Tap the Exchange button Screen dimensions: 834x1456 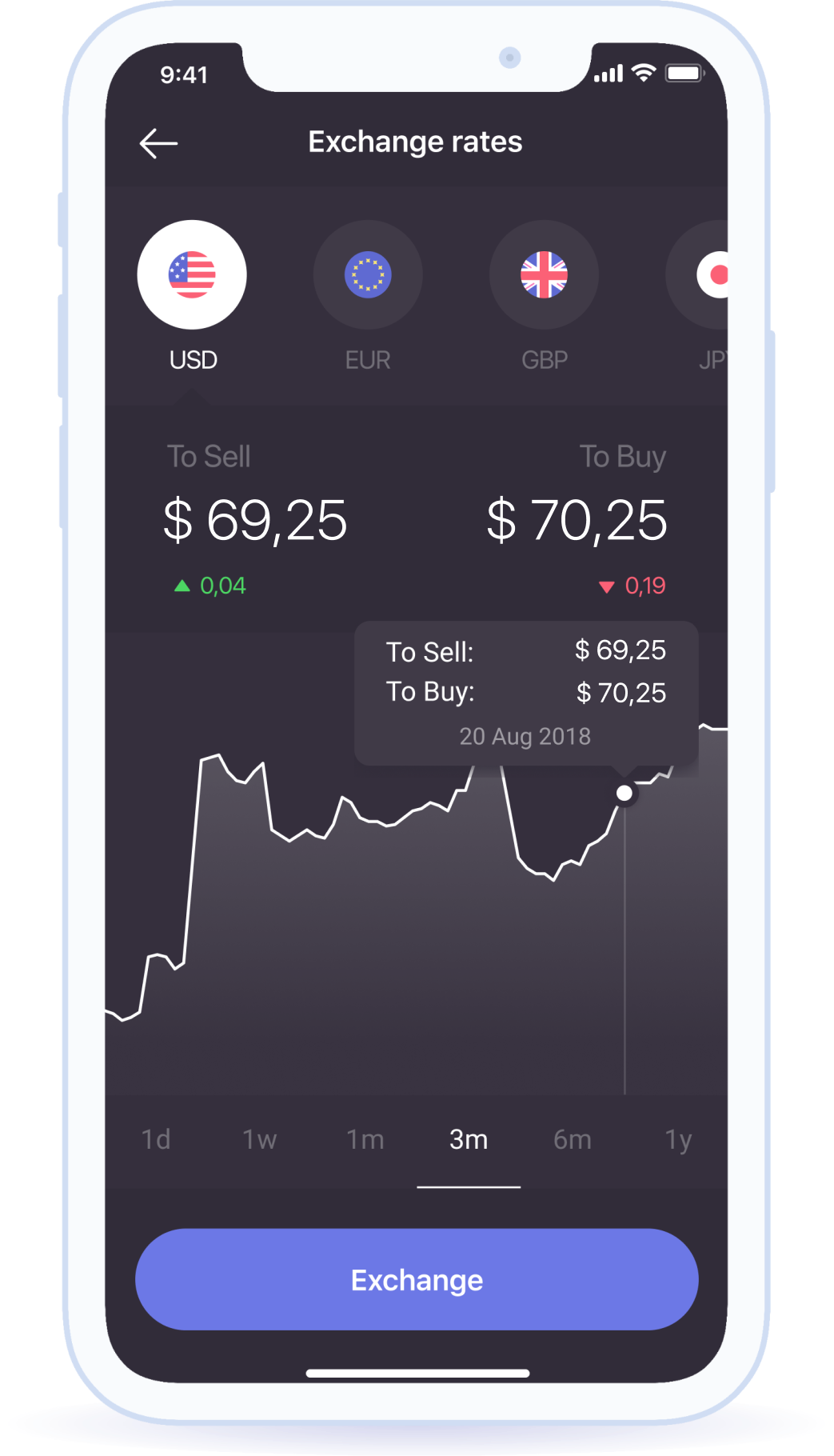pyautogui.click(x=416, y=1280)
